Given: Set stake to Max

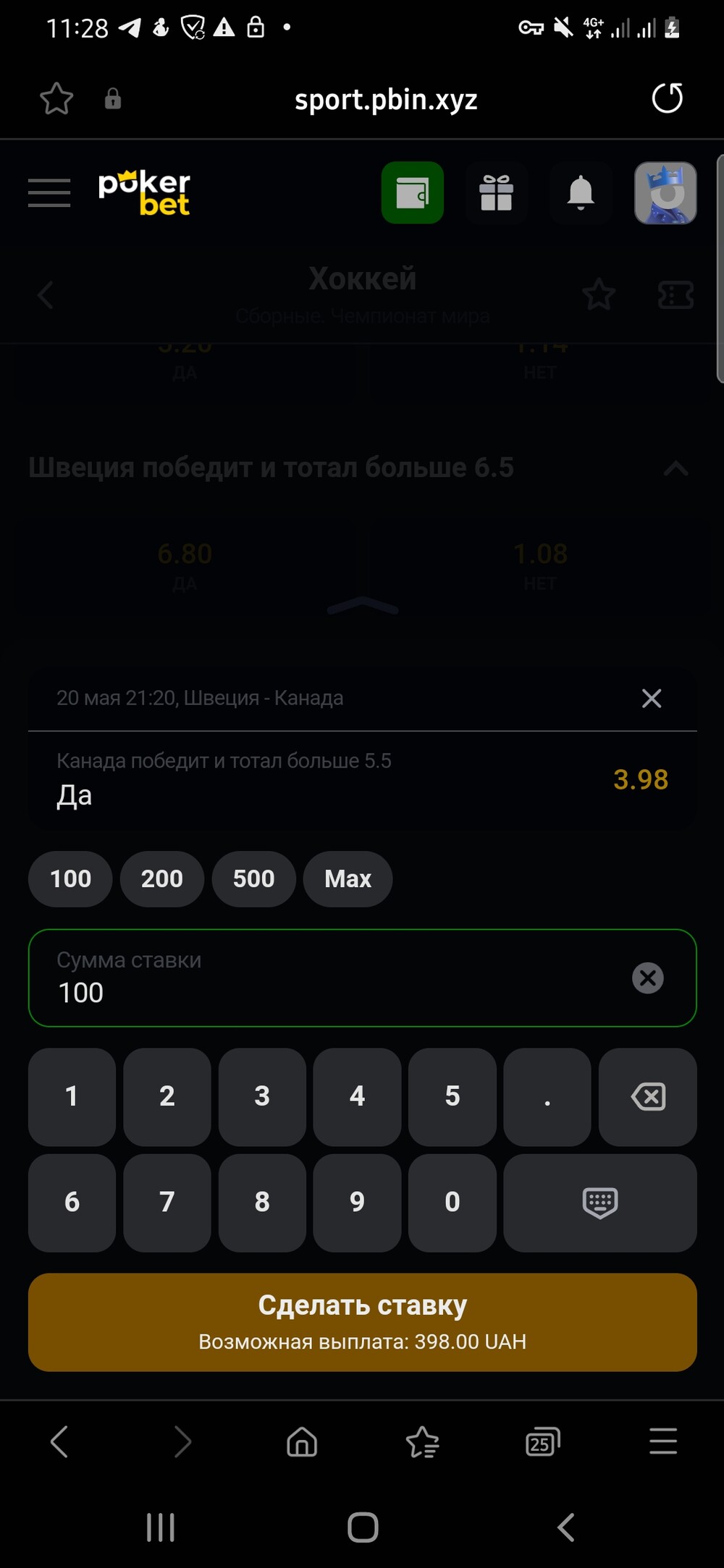Looking at the screenshot, I should pos(348,878).
